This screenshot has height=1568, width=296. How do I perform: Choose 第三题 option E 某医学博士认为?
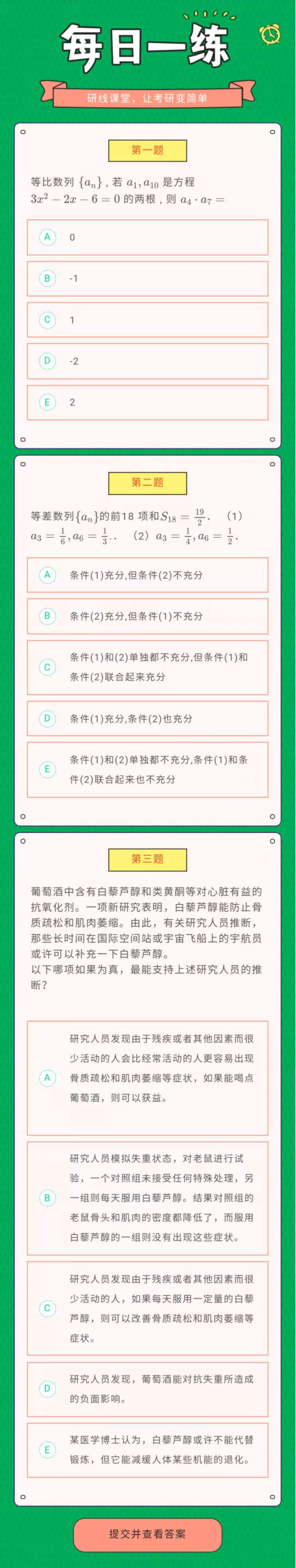point(147,1450)
